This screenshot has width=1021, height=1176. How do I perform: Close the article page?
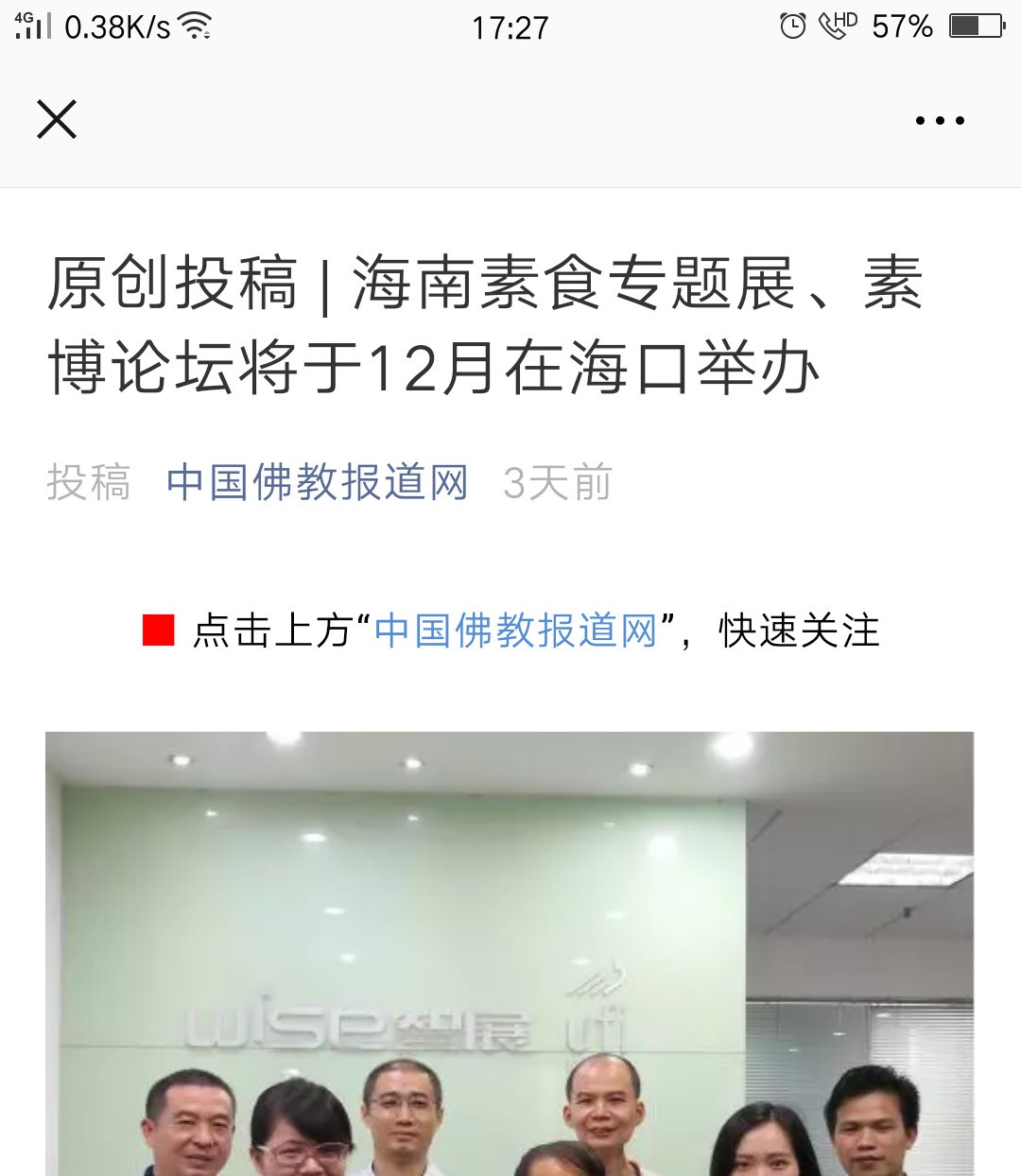tap(57, 120)
